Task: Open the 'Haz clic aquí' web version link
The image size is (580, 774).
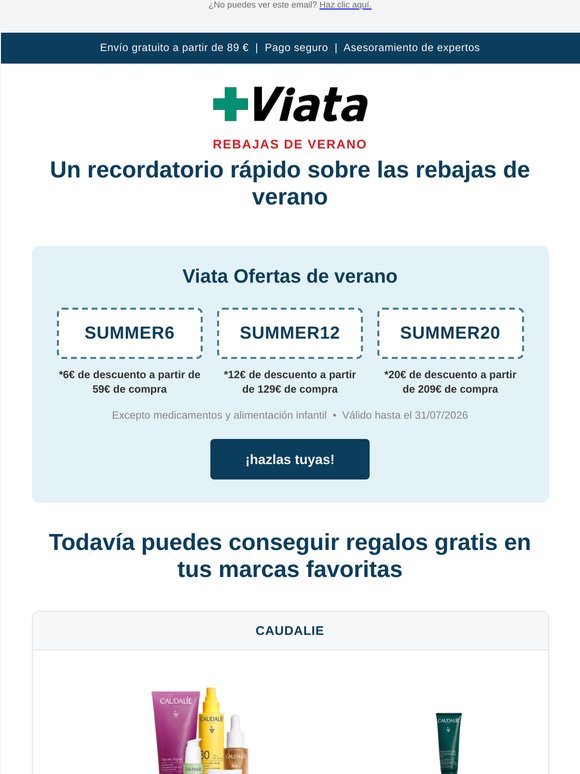Action: tap(345, 5)
